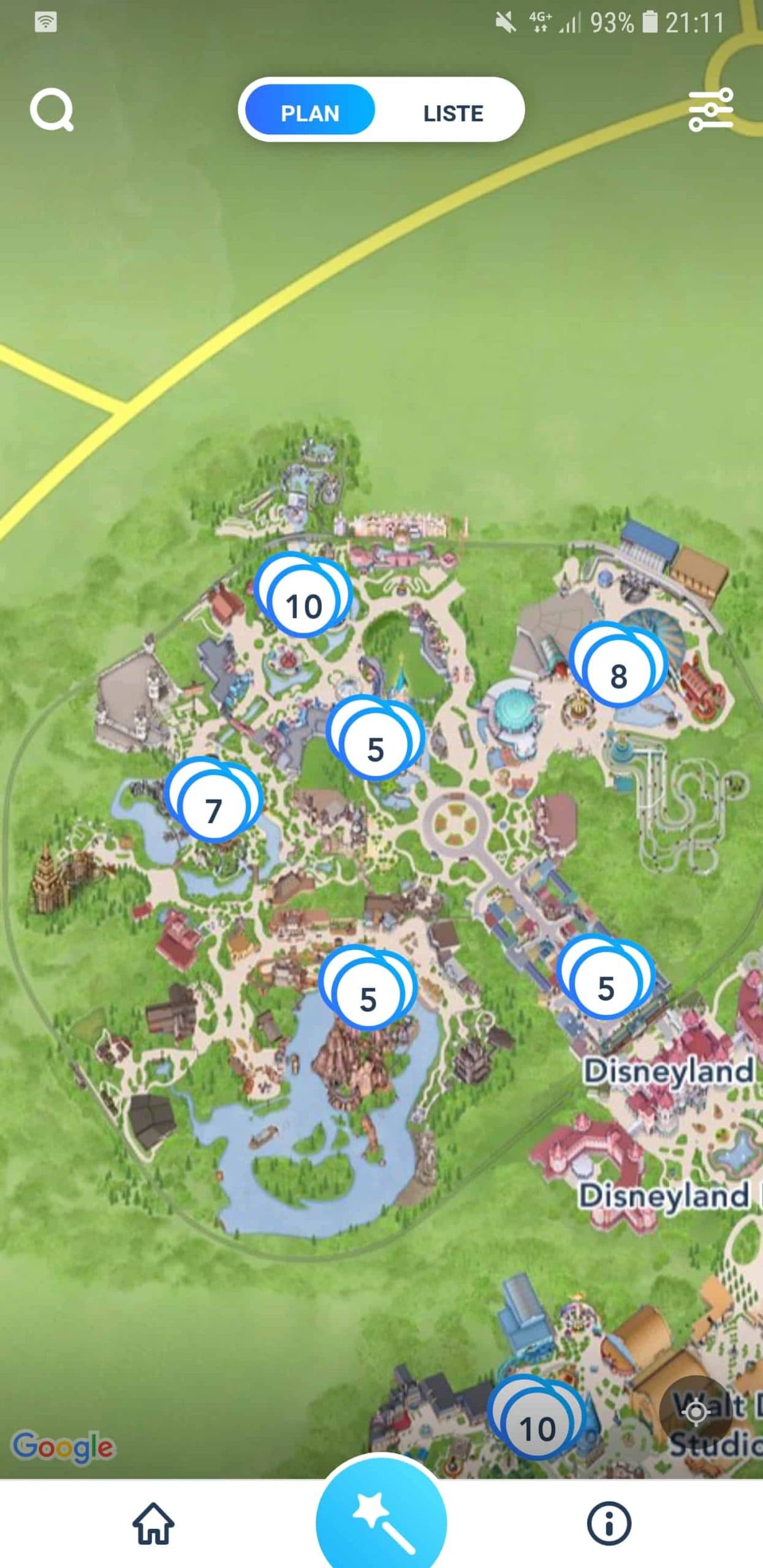Open the search magnifier icon
This screenshot has width=763, height=1568.
52,111
